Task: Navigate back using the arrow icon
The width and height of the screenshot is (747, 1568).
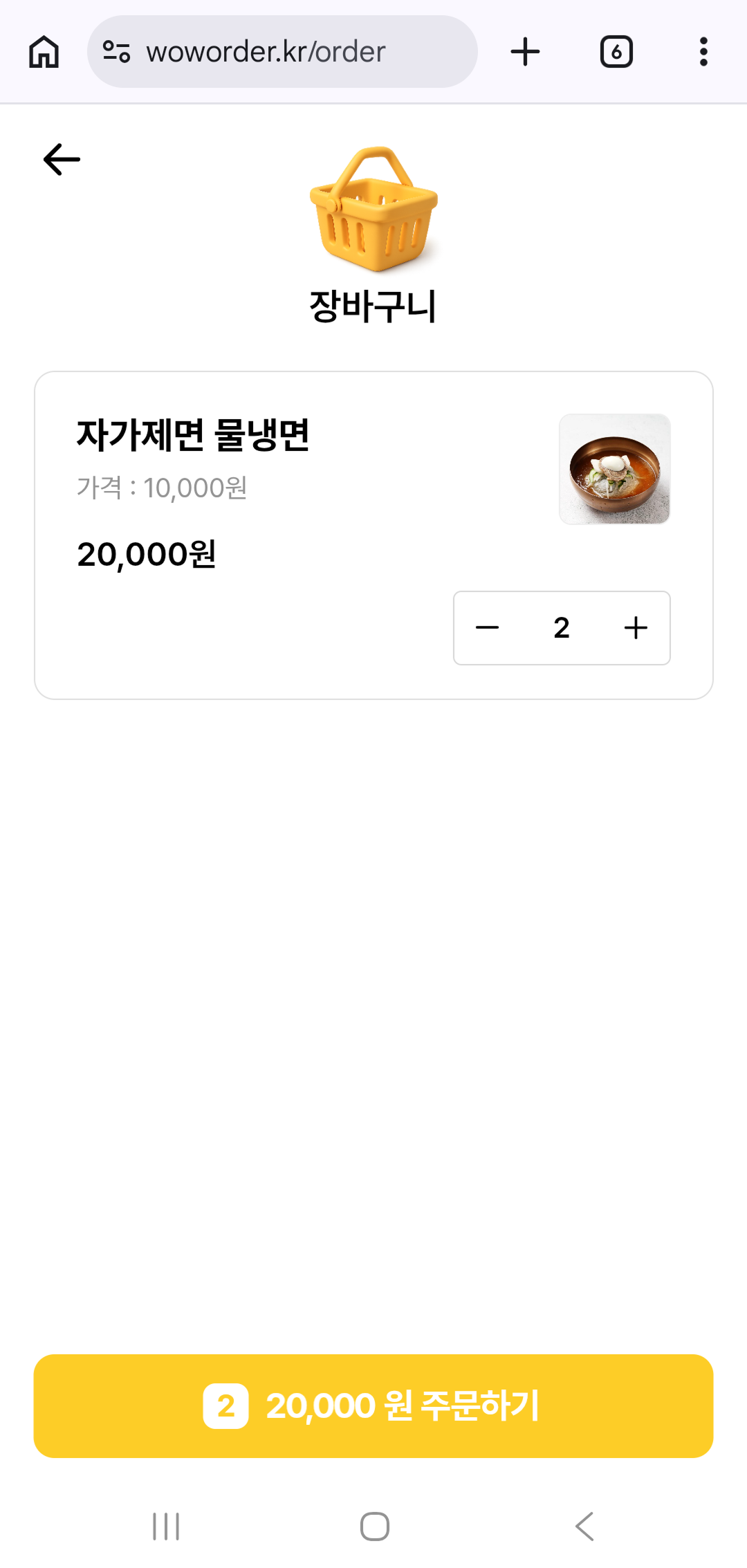Action: (x=61, y=159)
